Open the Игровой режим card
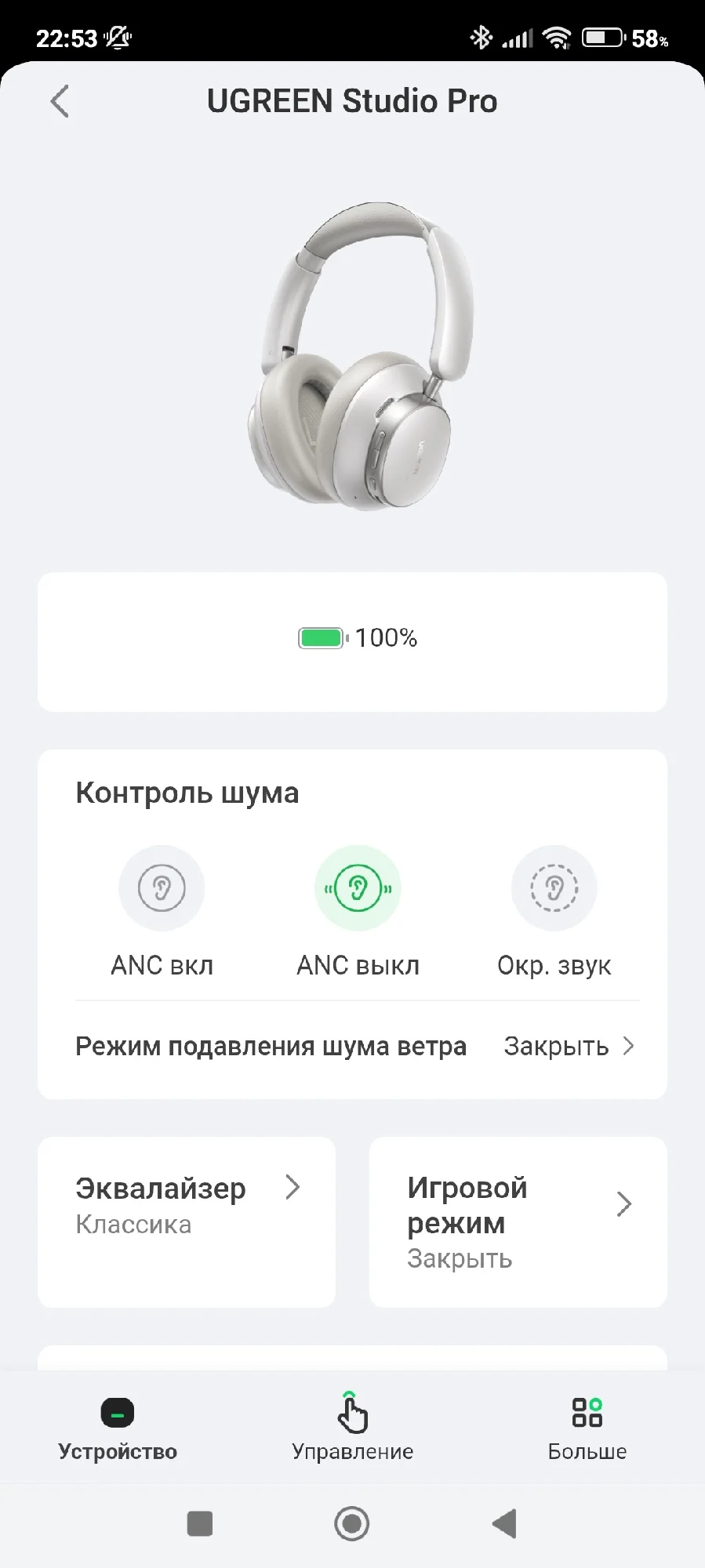Image resolution: width=705 pixels, height=1568 pixels. click(x=518, y=1222)
